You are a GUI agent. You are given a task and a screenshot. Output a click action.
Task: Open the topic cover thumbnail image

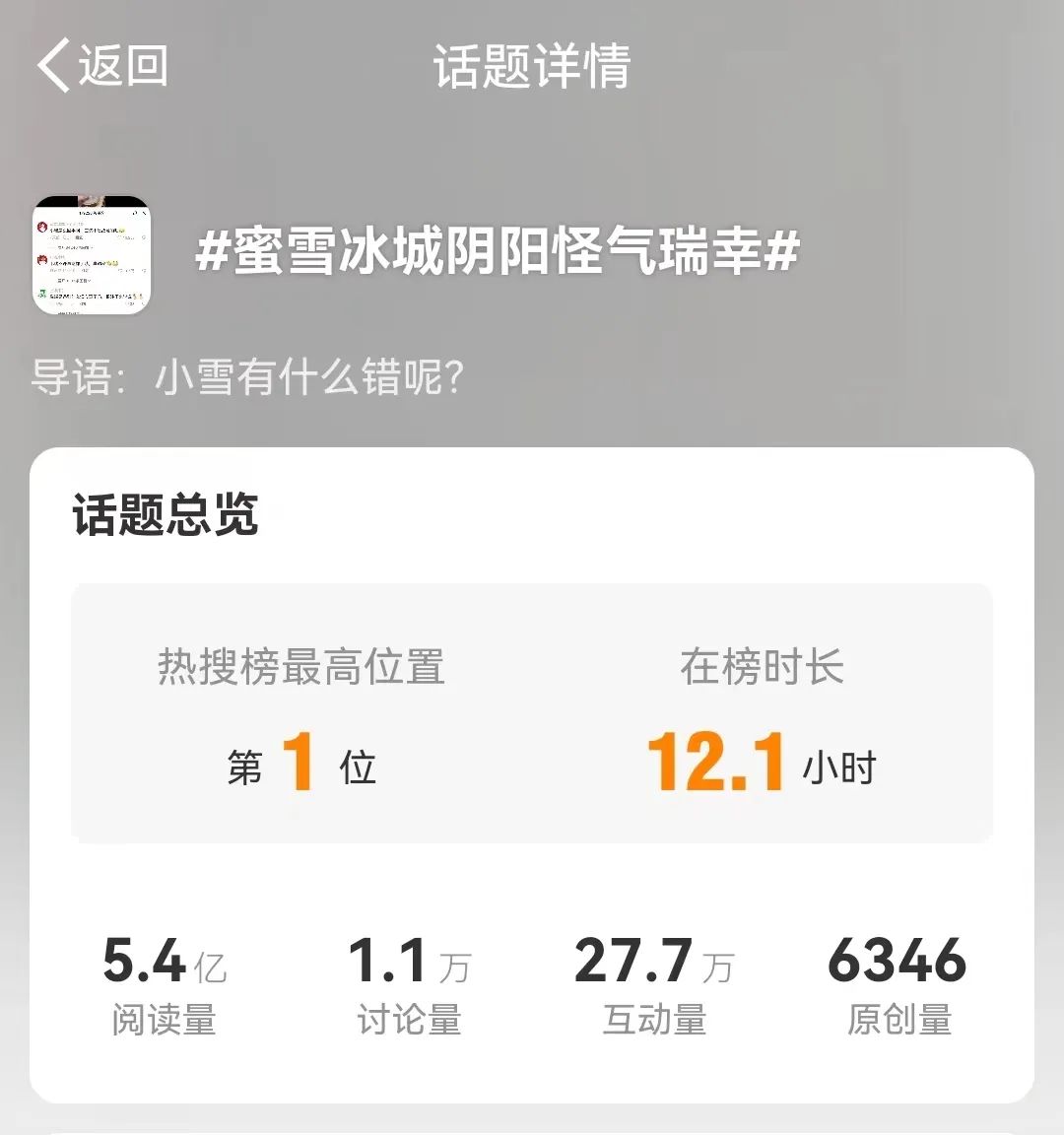coord(92,255)
